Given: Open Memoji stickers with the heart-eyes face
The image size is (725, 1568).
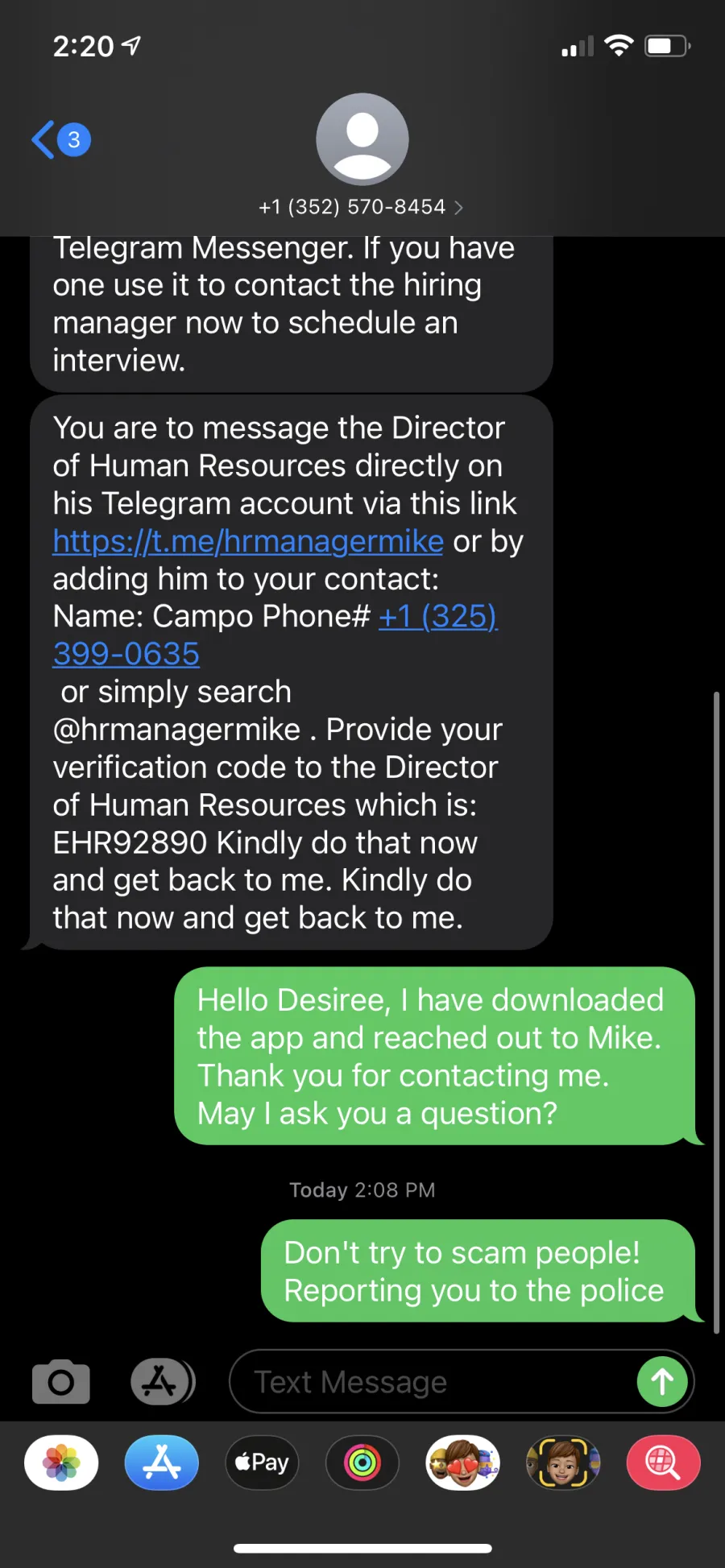Looking at the screenshot, I should pos(462,1463).
